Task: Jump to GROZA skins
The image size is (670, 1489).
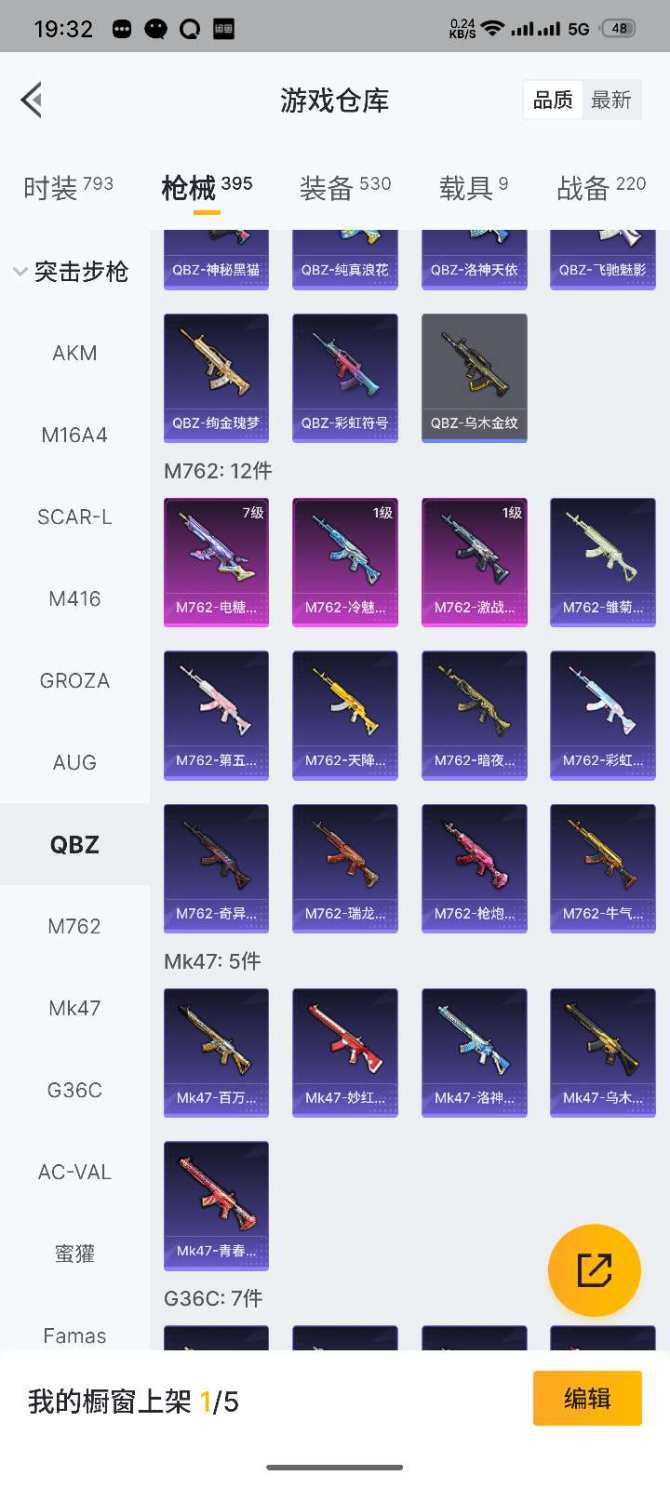Action: pyautogui.click(x=74, y=681)
